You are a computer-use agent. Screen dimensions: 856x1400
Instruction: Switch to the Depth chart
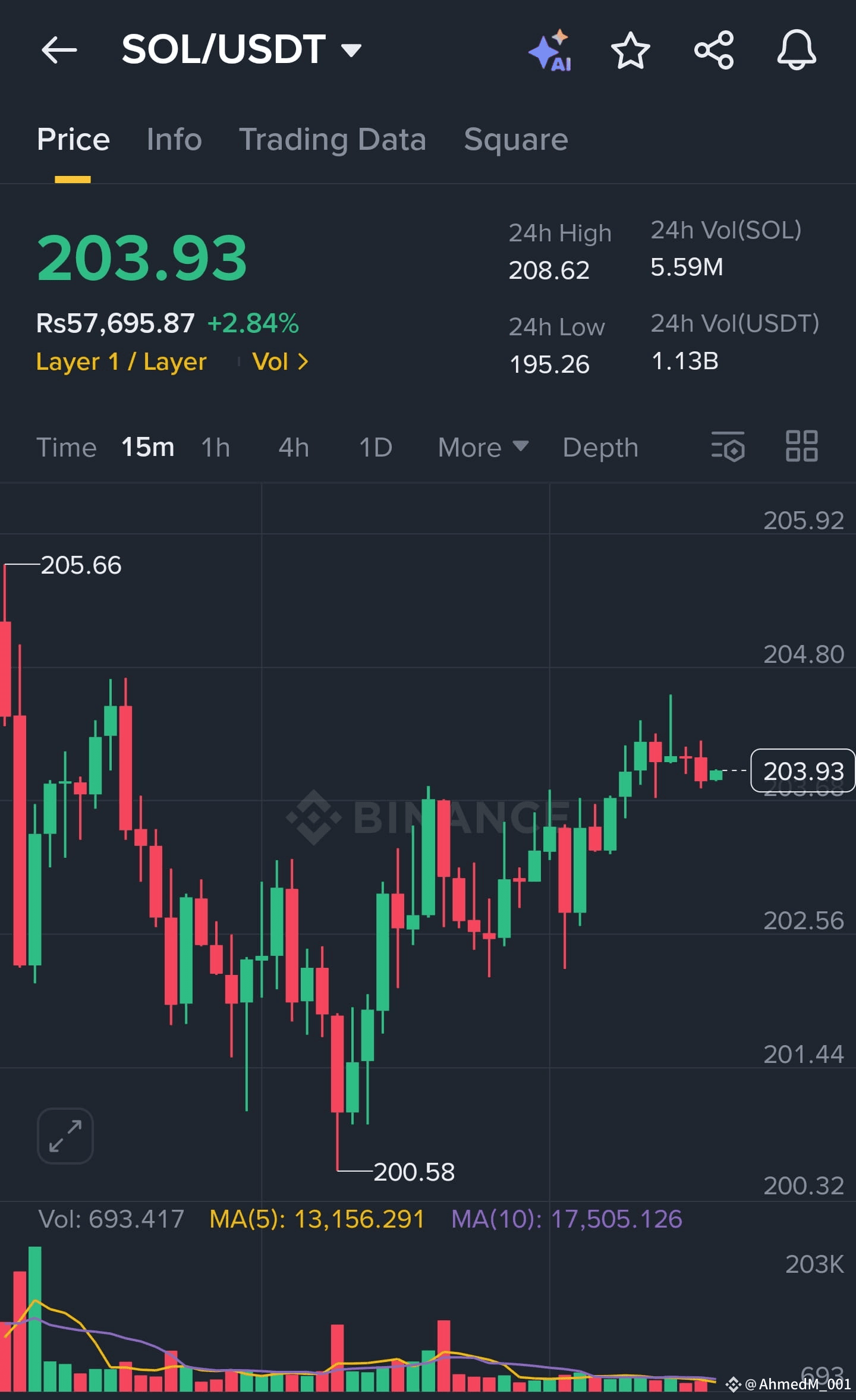pos(600,447)
